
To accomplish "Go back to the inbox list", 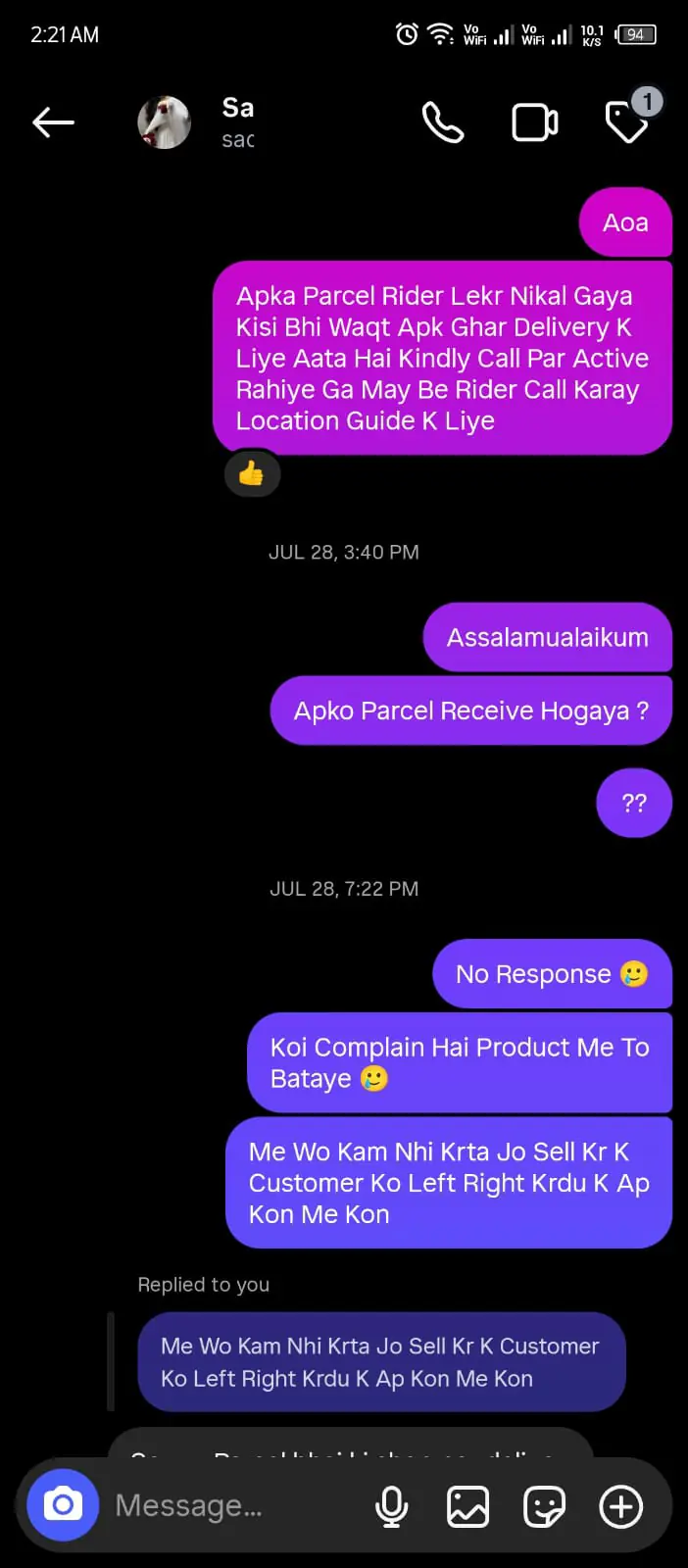I will (x=53, y=122).
